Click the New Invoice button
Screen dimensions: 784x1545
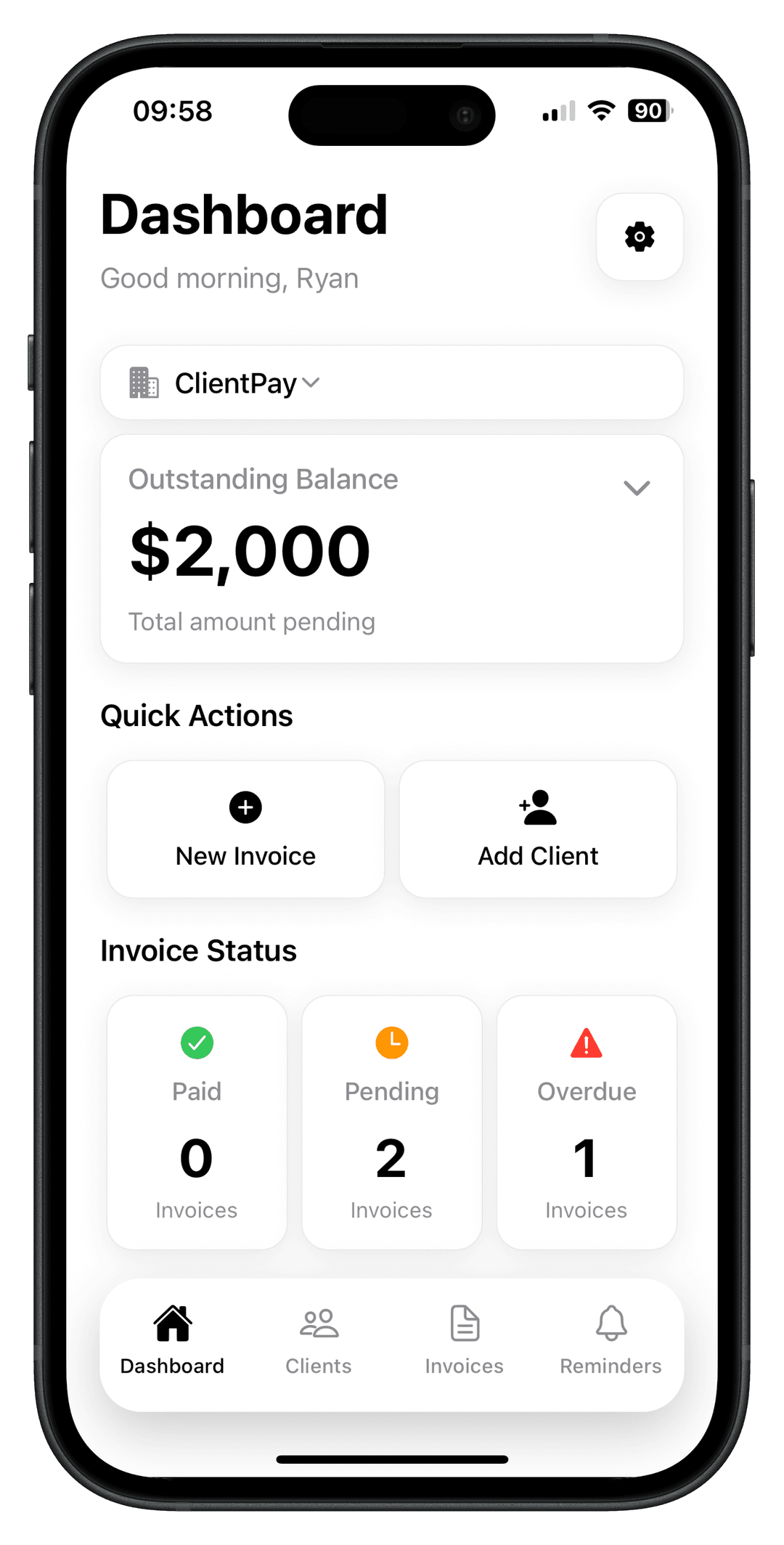tap(245, 828)
